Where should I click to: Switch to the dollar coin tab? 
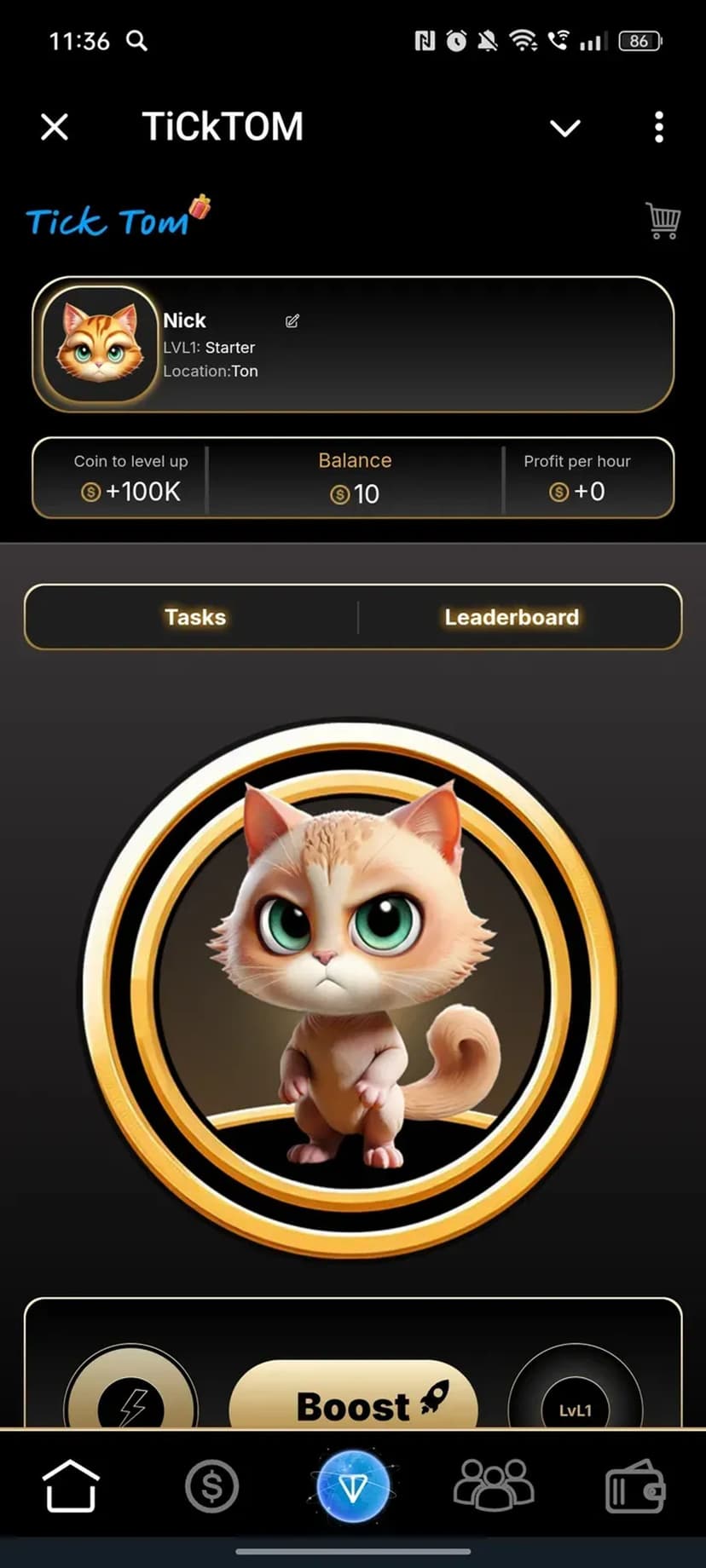pos(211,1486)
